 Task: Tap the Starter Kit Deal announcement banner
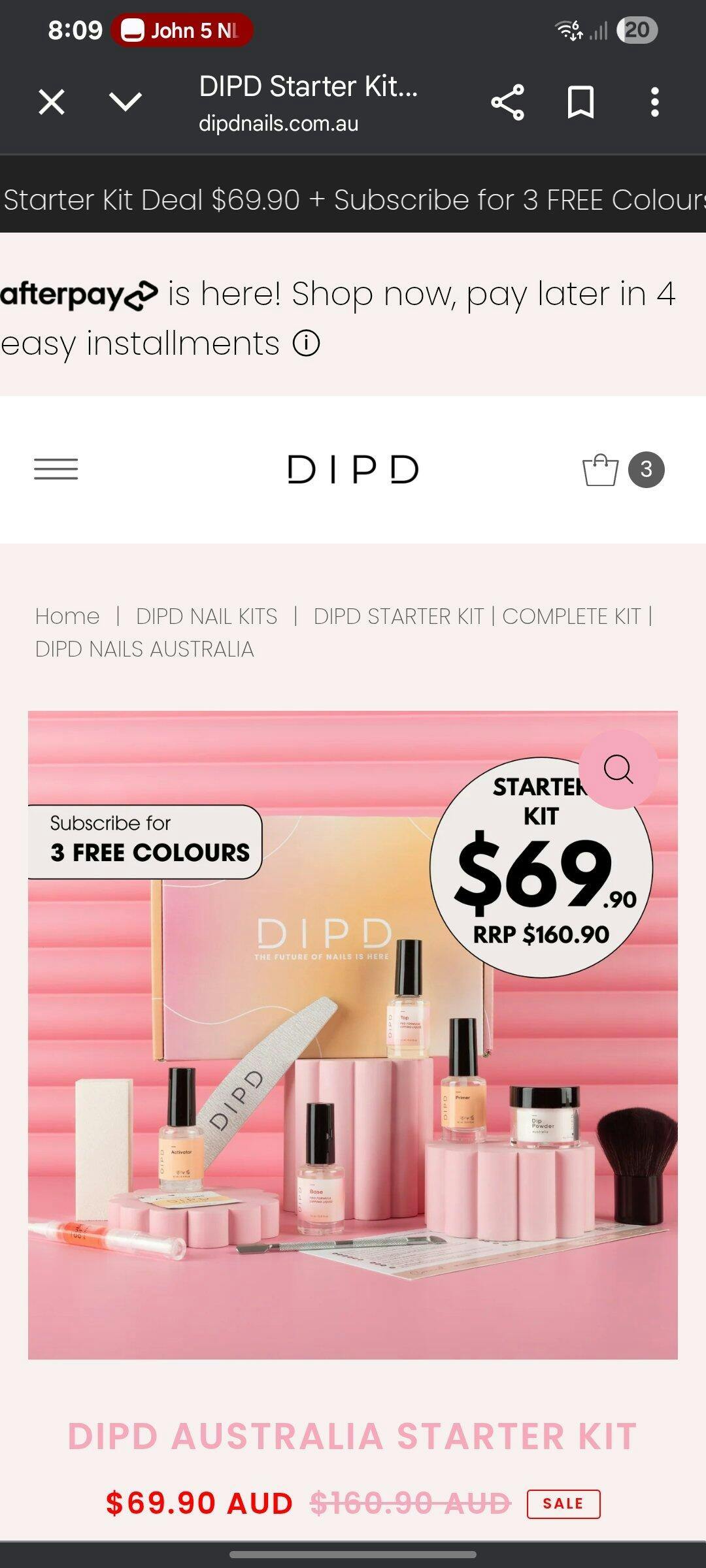pos(353,200)
